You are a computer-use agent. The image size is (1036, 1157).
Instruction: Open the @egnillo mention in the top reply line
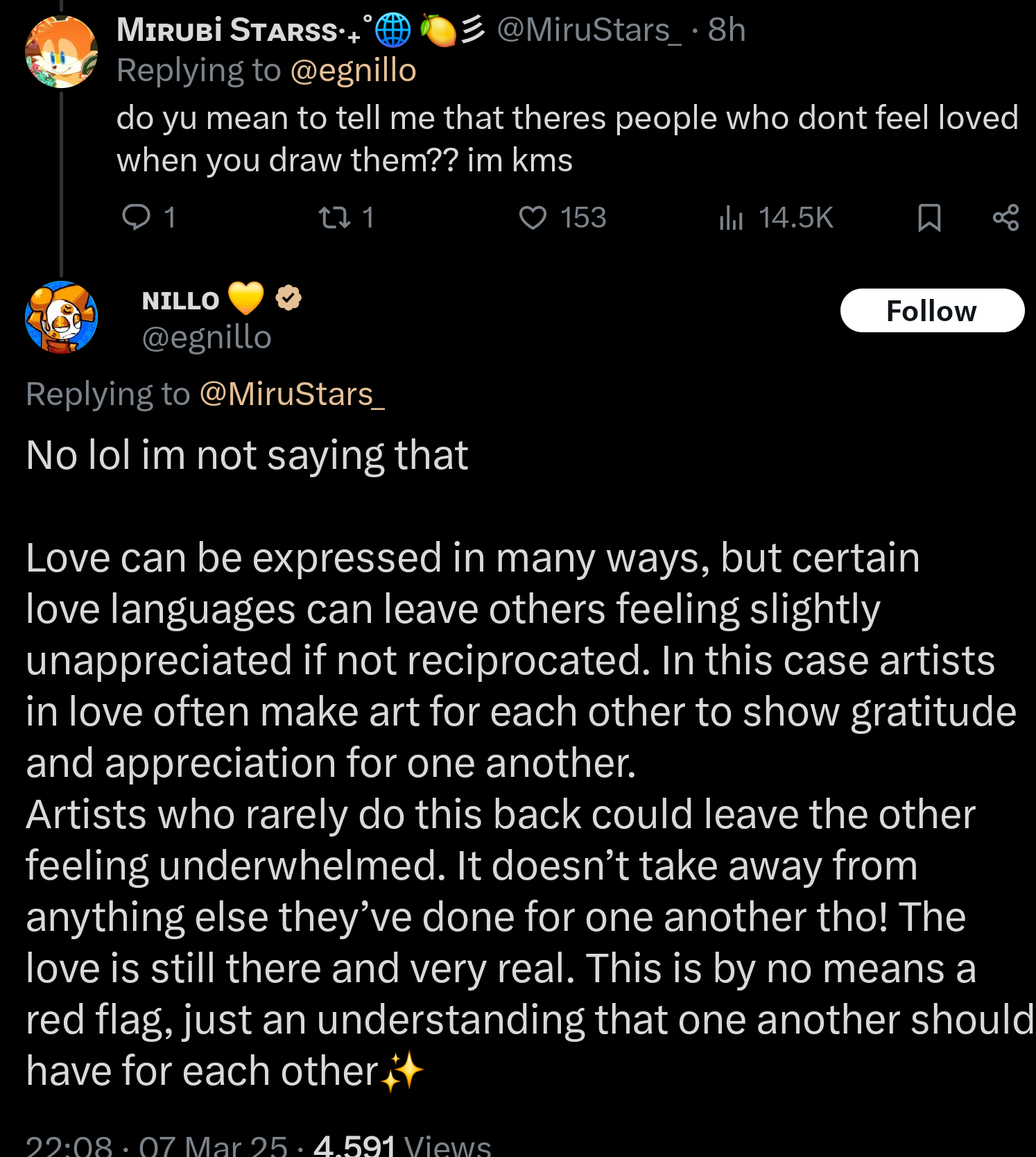coord(353,71)
